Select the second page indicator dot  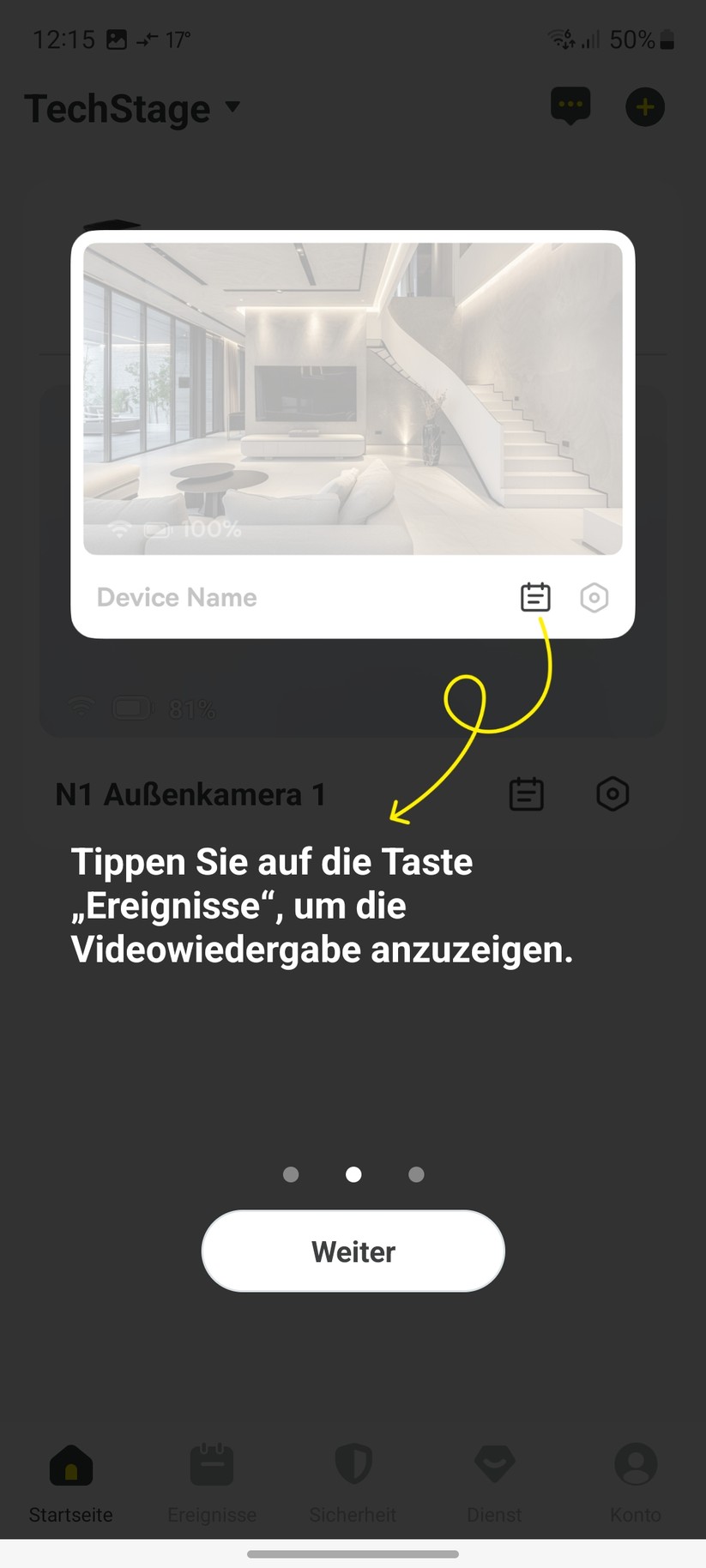pyautogui.click(x=353, y=1174)
